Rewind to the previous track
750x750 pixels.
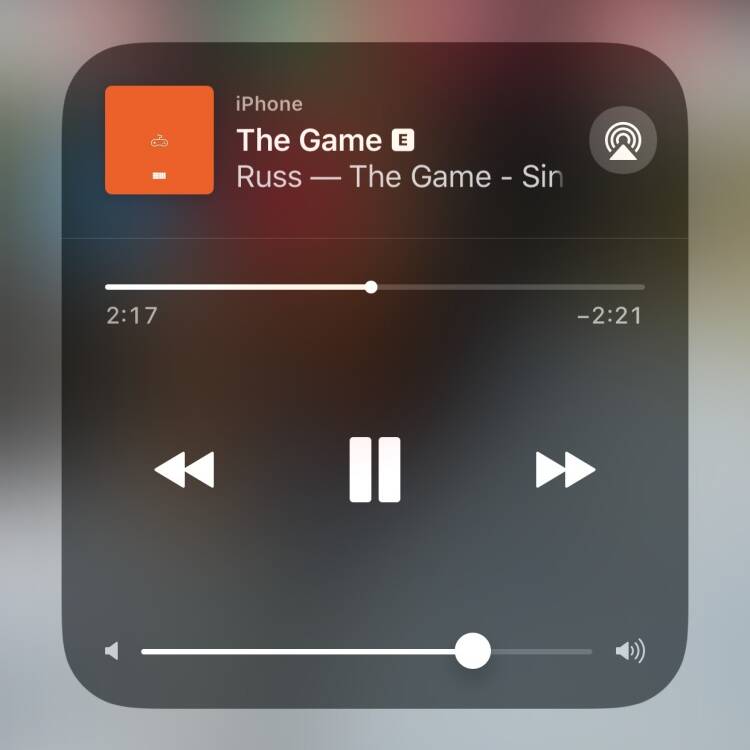pos(184,469)
